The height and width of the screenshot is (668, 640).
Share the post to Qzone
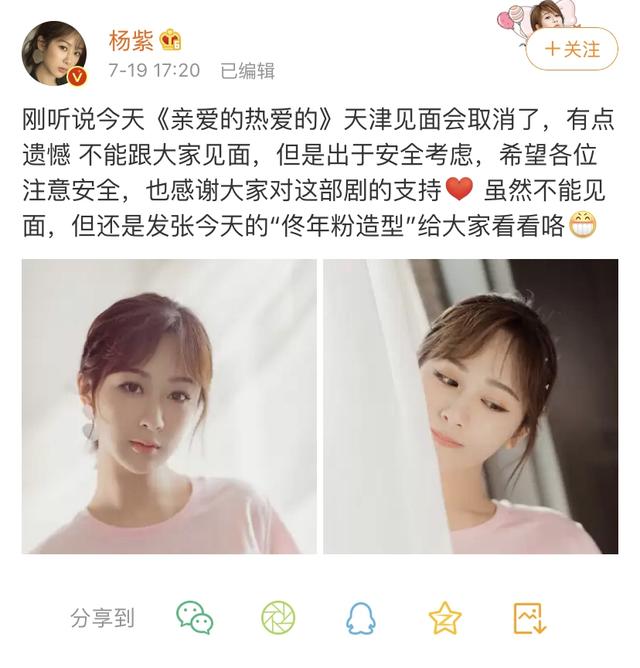pos(444,618)
